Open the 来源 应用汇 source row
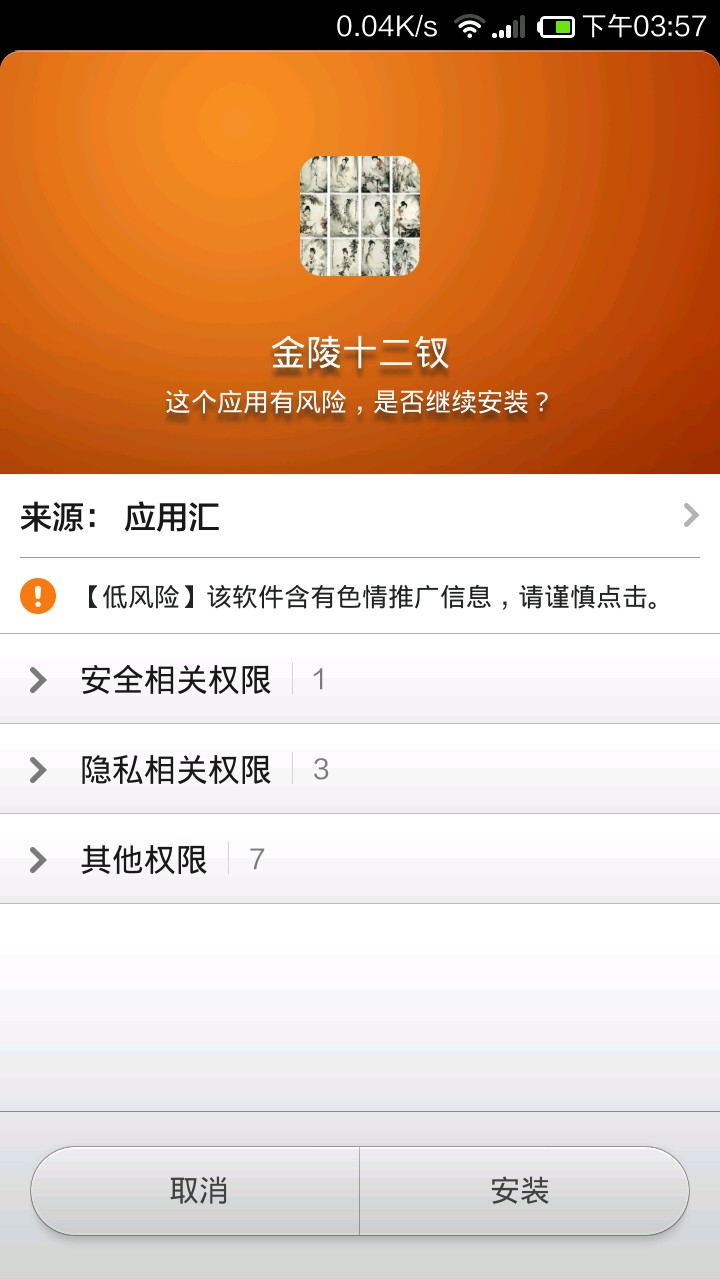This screenshot has width=720, height=1280. [360, 517]
